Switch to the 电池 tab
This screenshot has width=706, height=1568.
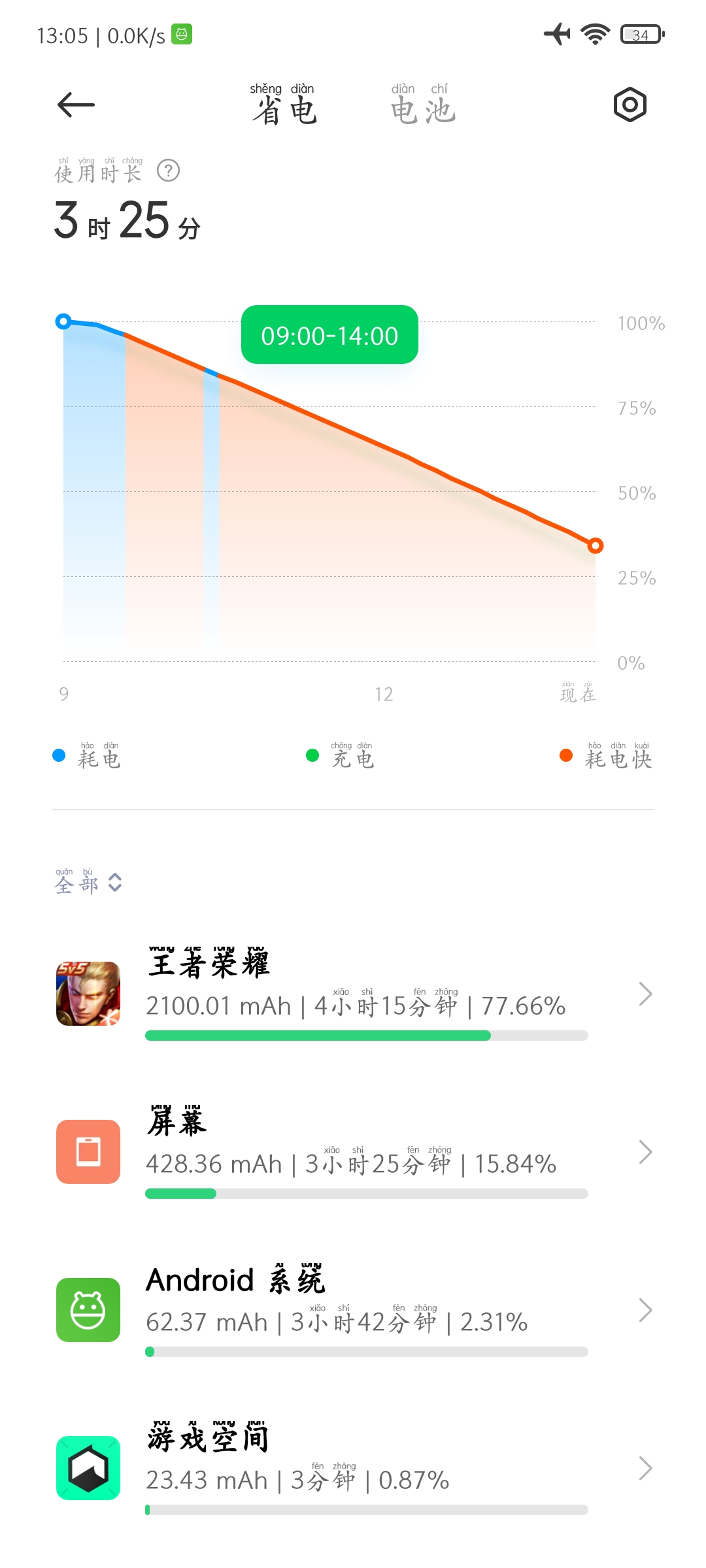(x=423, y=105)
